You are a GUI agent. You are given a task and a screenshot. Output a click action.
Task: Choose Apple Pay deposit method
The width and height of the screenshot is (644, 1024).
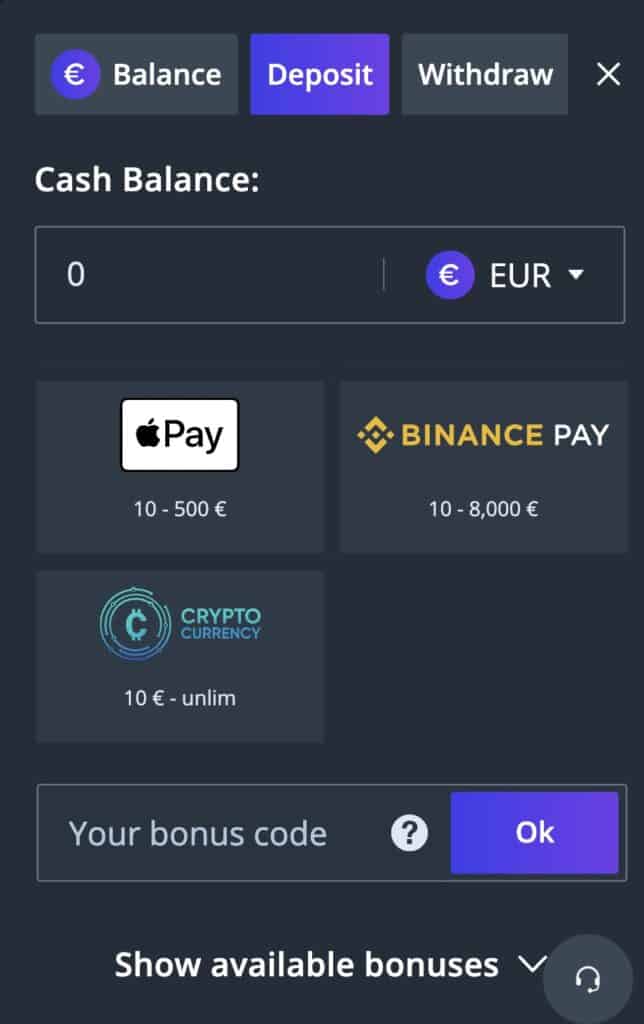pos(180,466)
